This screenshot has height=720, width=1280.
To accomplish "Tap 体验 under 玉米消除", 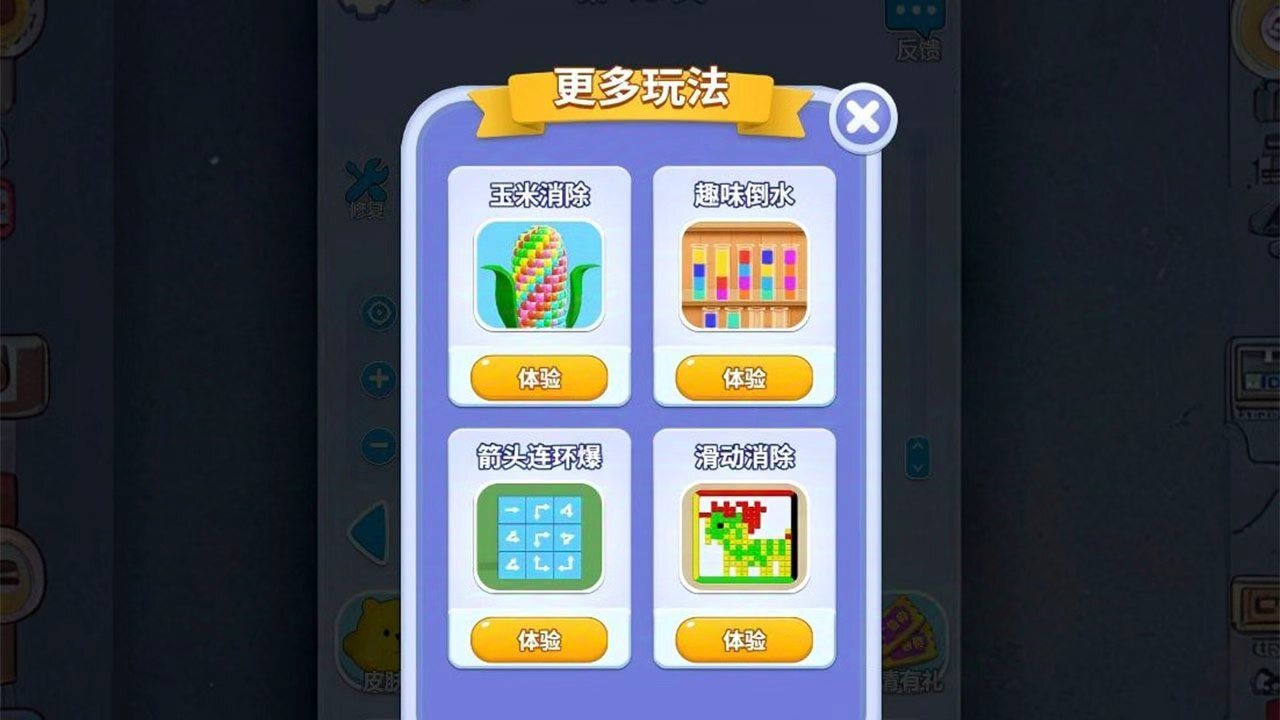I will point(539,379).
